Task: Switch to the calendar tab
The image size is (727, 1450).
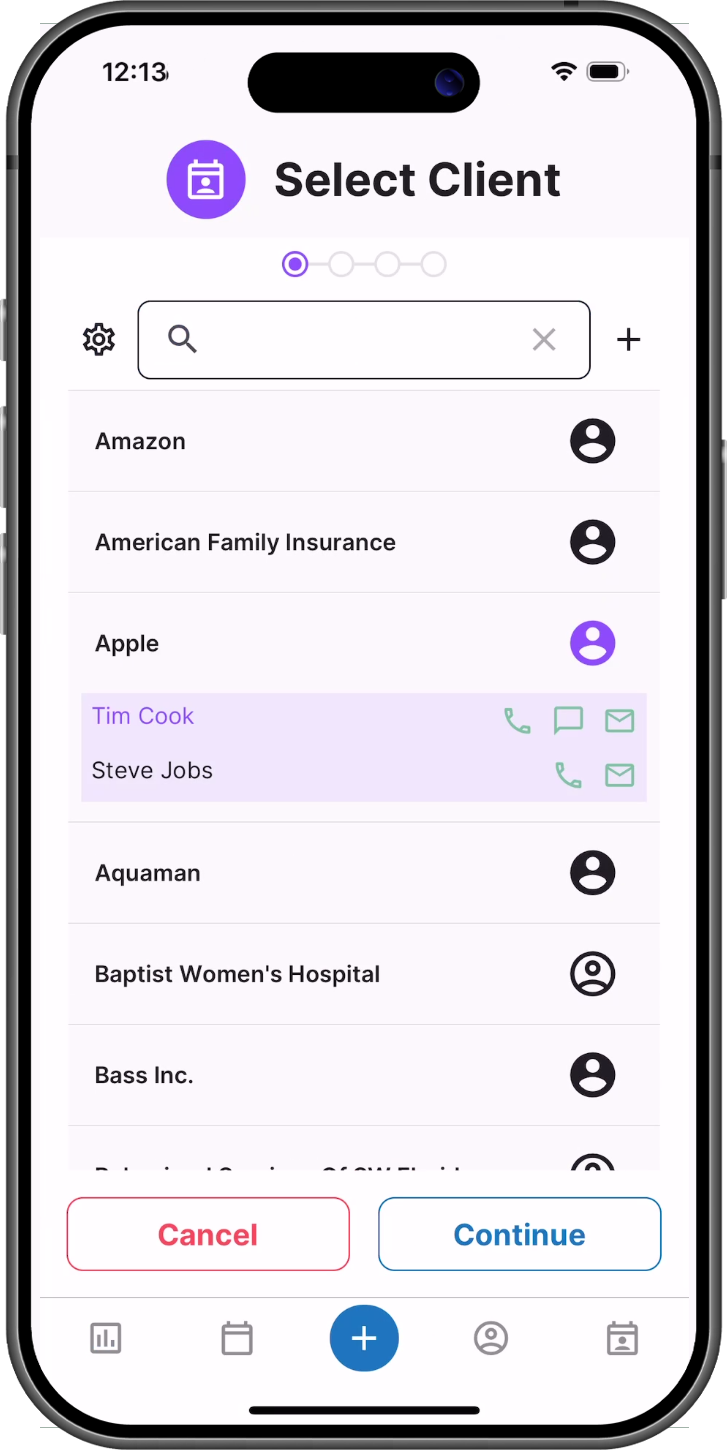Action: click(x=237, y=1338)
